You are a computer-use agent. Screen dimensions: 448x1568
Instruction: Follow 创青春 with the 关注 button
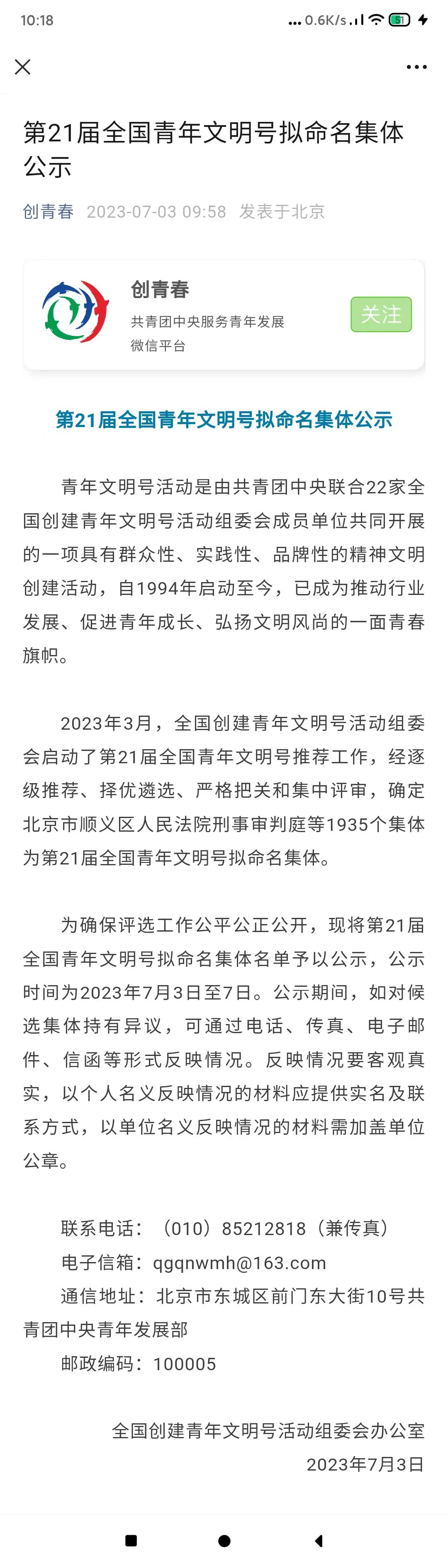[381, 314]
